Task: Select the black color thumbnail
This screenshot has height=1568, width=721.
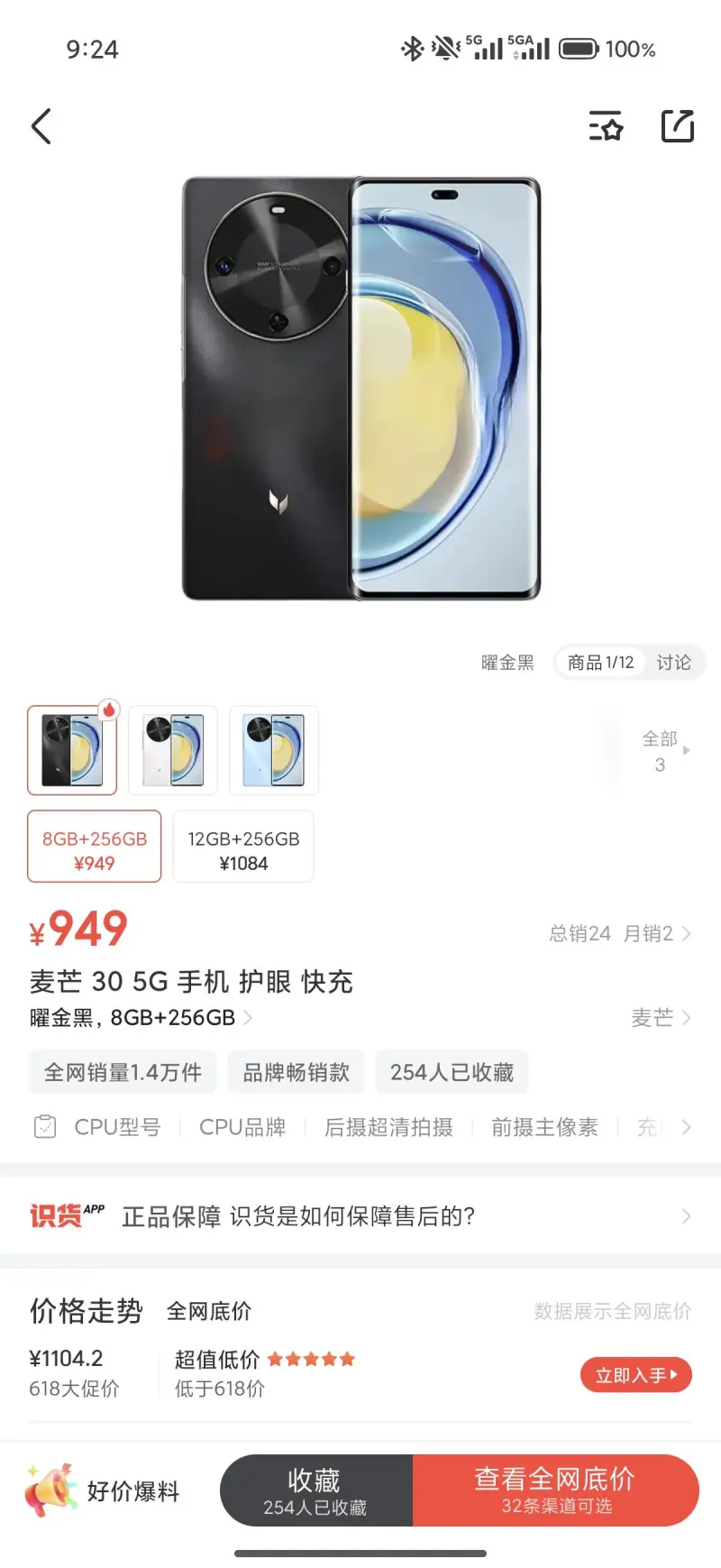Action: [x=72, y=750]
